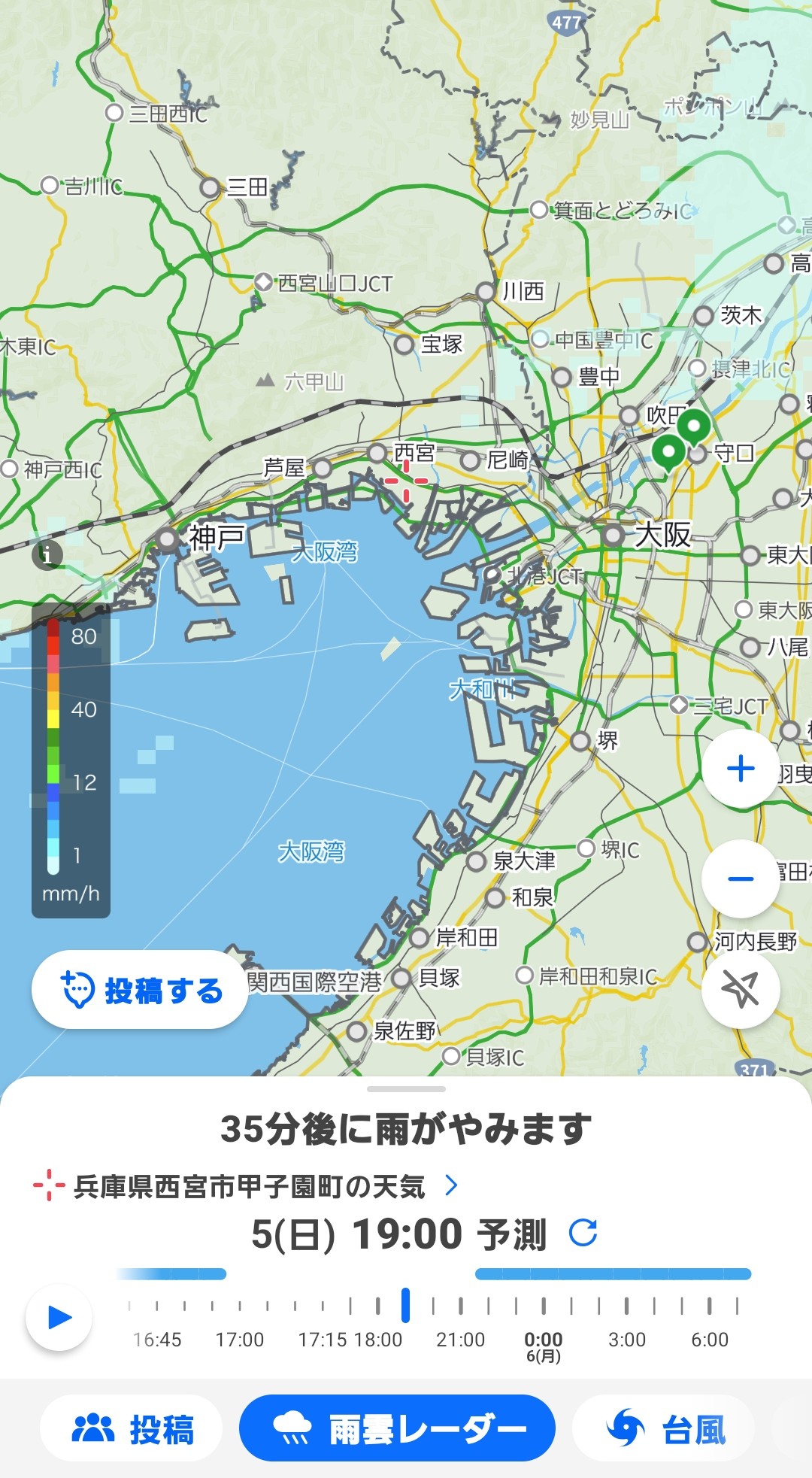Tap the current location arrow button
The image size is (812, 1478).
(741, 988)
